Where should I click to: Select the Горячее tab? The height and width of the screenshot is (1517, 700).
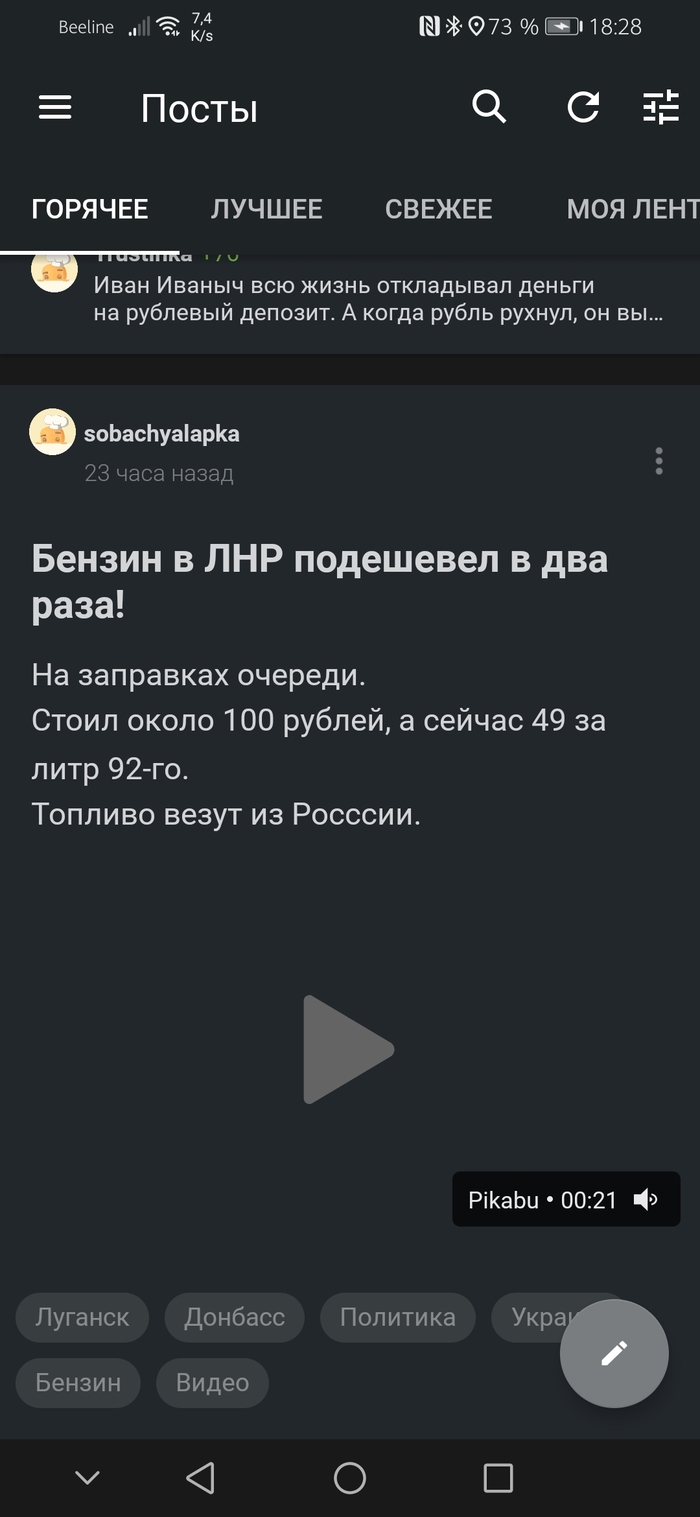[90, 208]
